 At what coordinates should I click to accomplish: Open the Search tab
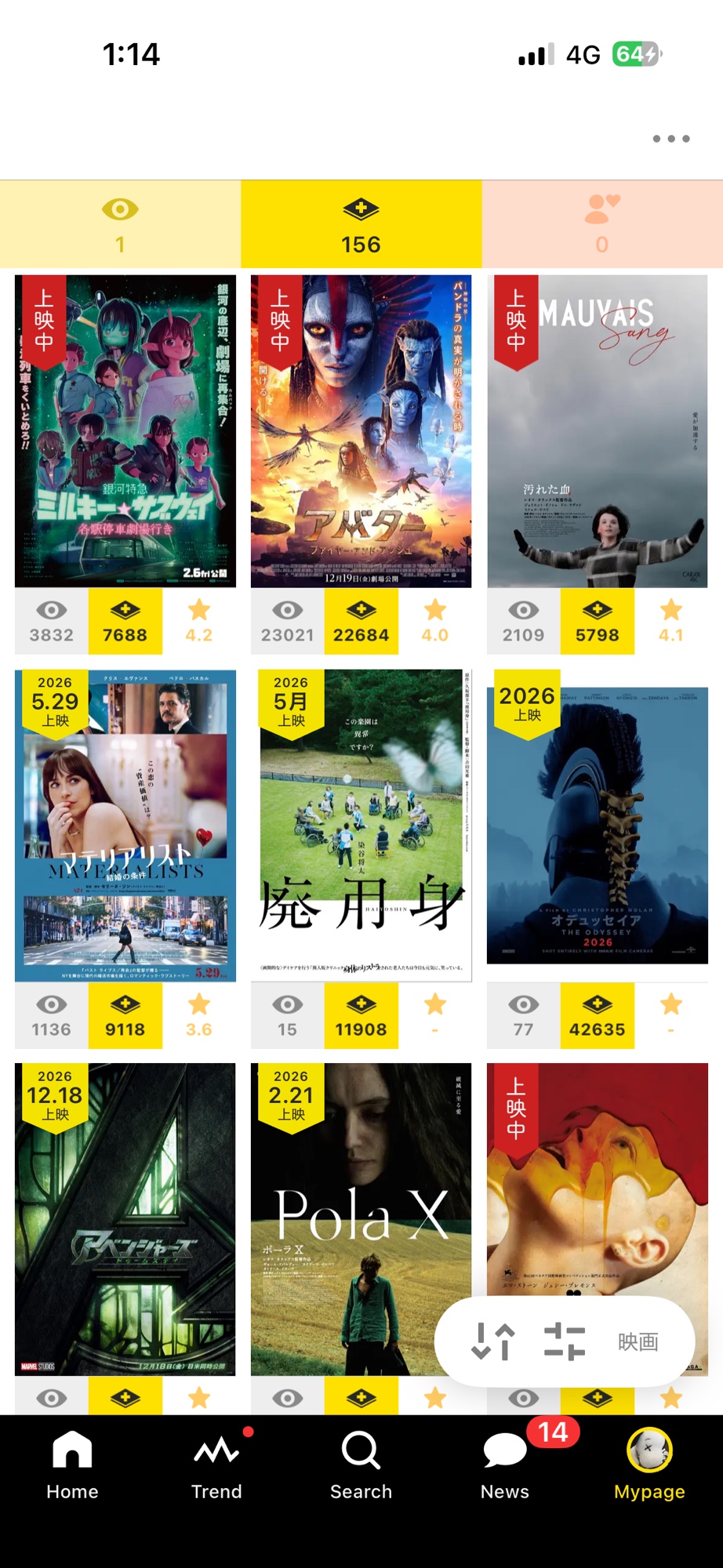point(361,1465)
